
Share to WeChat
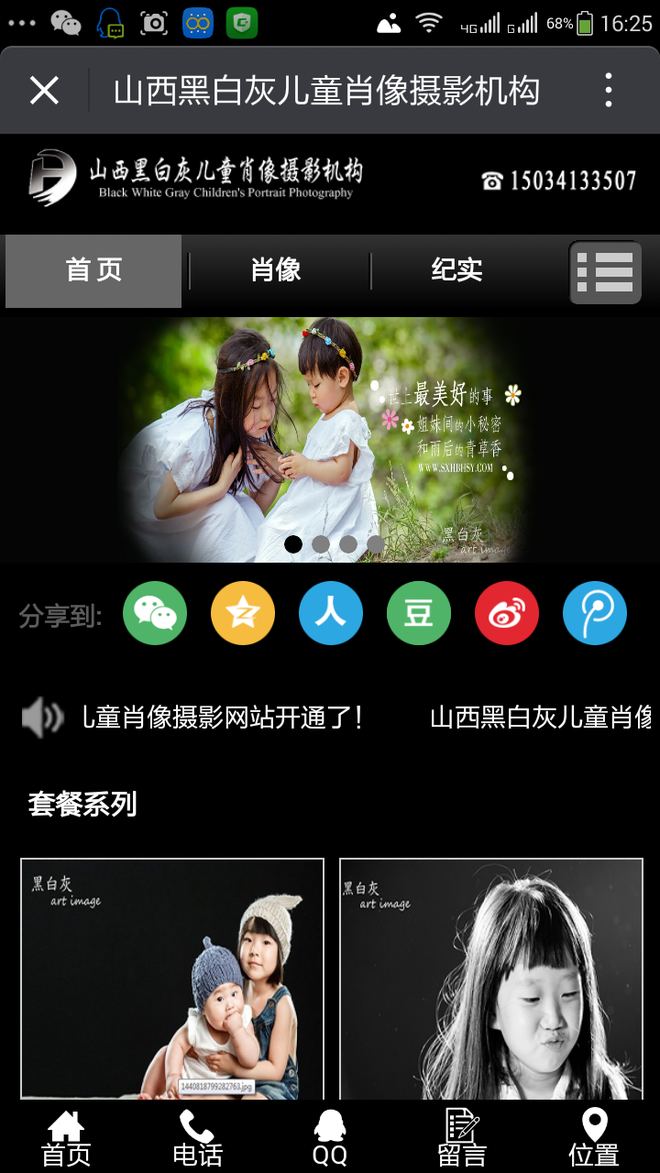pyautogui.click(x=155, y=613)
